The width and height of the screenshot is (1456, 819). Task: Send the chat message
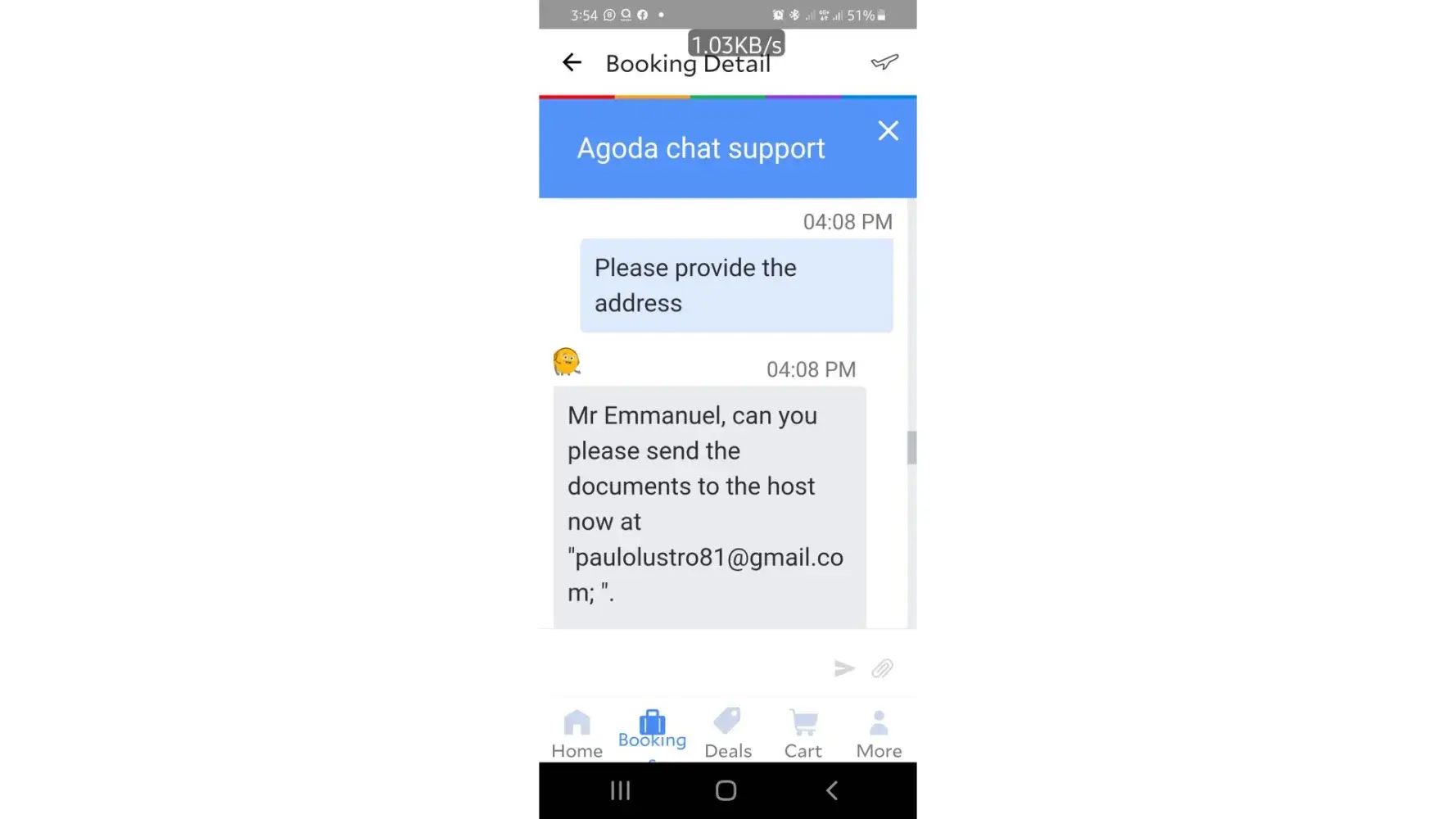844,668
